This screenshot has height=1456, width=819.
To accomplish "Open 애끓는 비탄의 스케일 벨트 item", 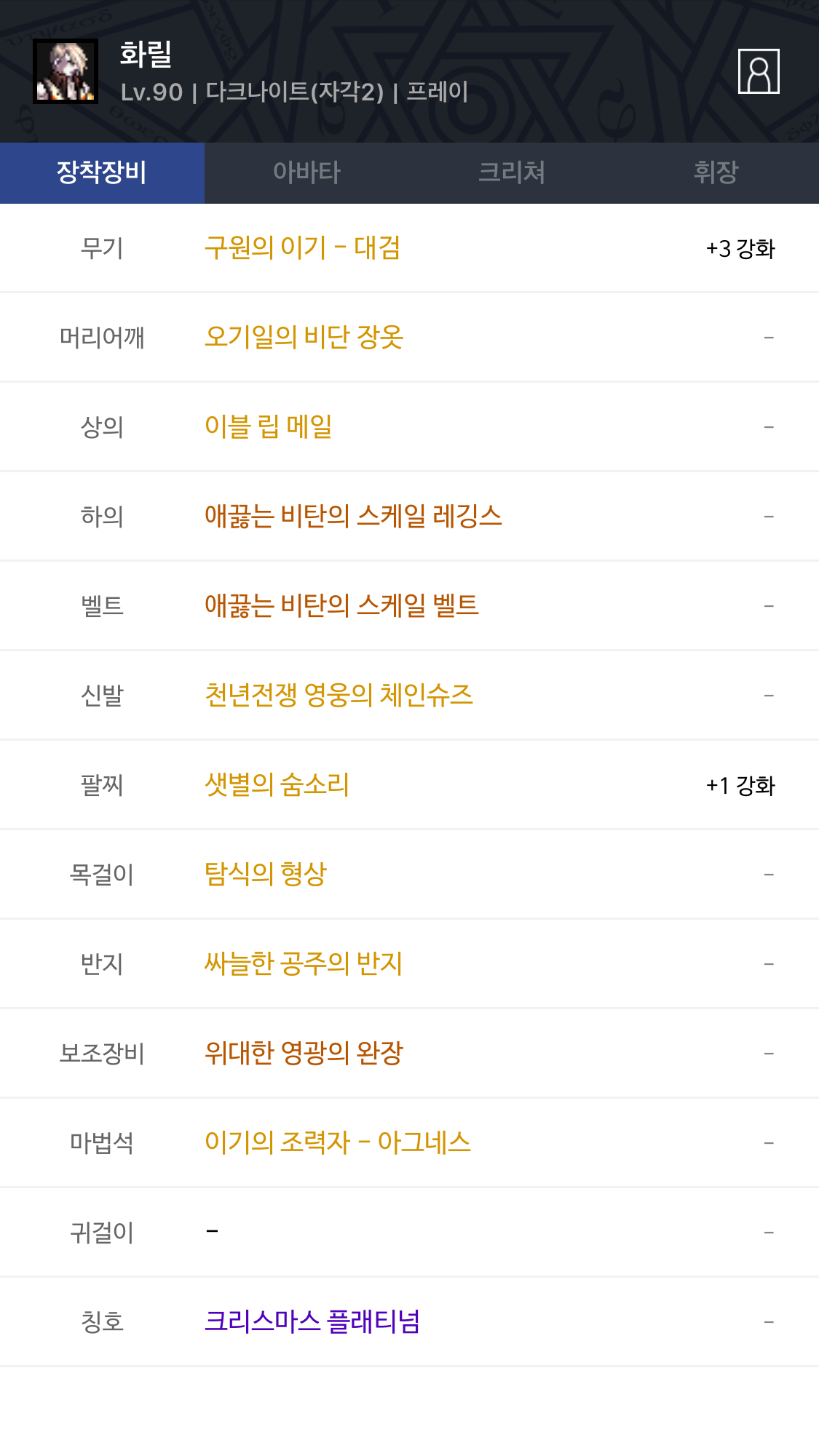I will tap(341, 605).
